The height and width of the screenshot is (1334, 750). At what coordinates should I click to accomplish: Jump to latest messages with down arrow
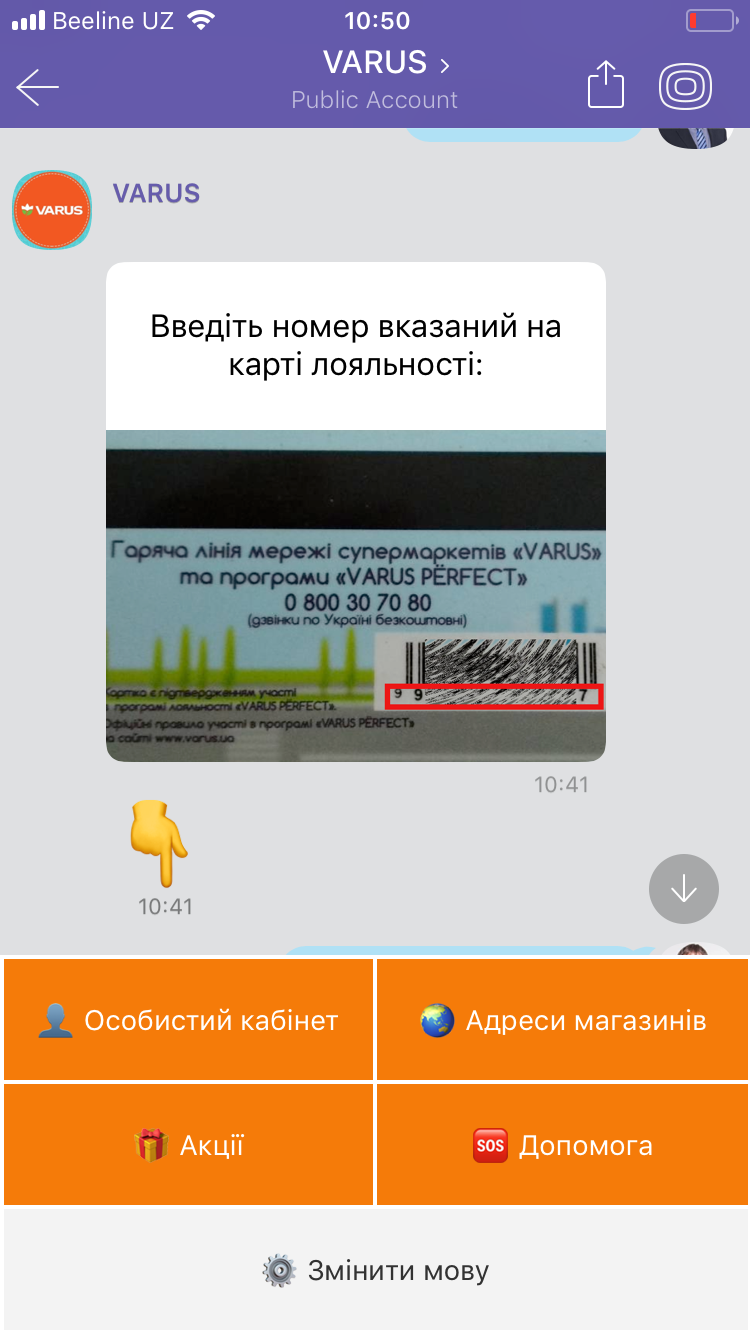point(684,888)
